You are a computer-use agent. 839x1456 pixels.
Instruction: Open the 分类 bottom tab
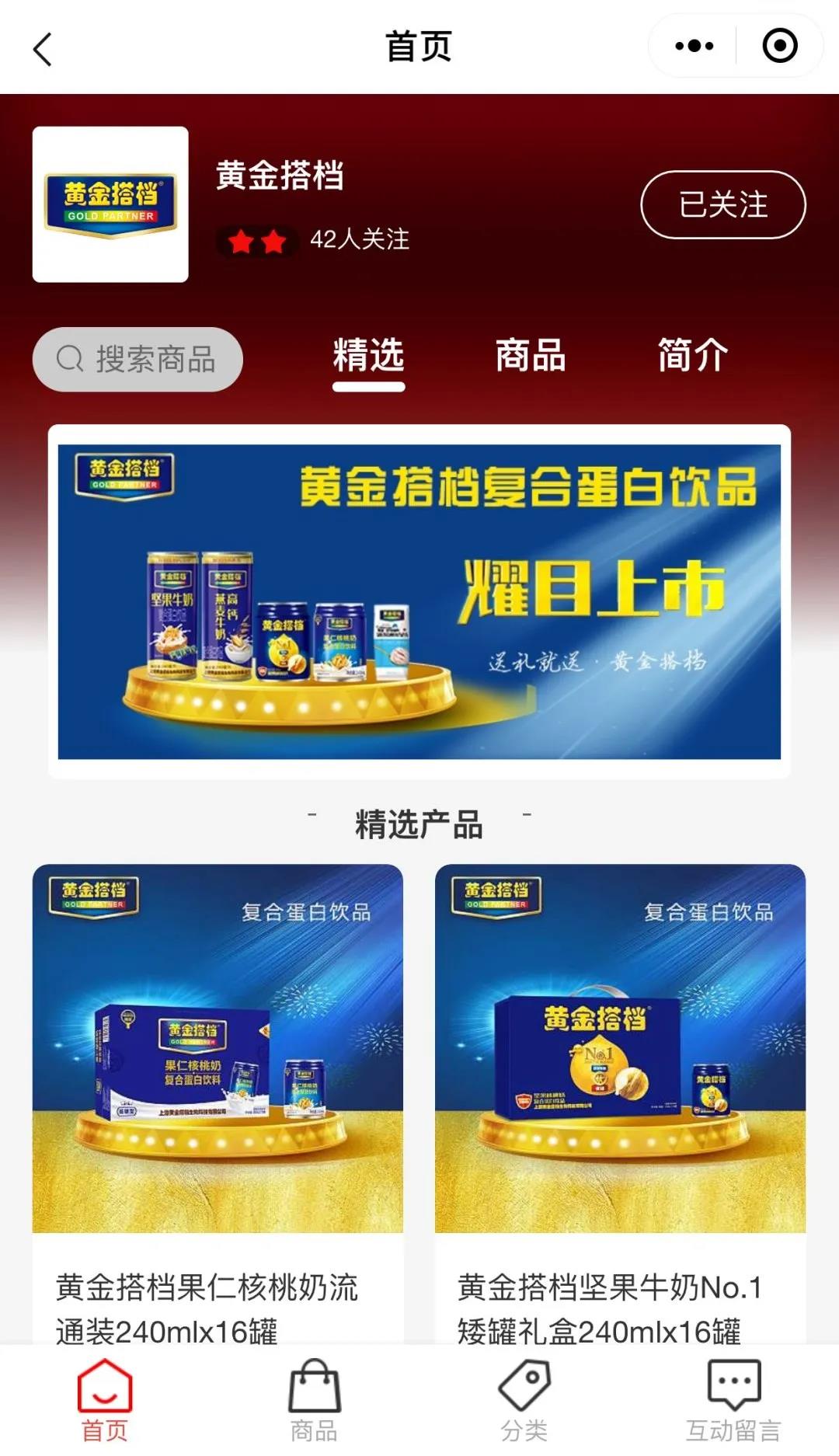coord(524,1400)
